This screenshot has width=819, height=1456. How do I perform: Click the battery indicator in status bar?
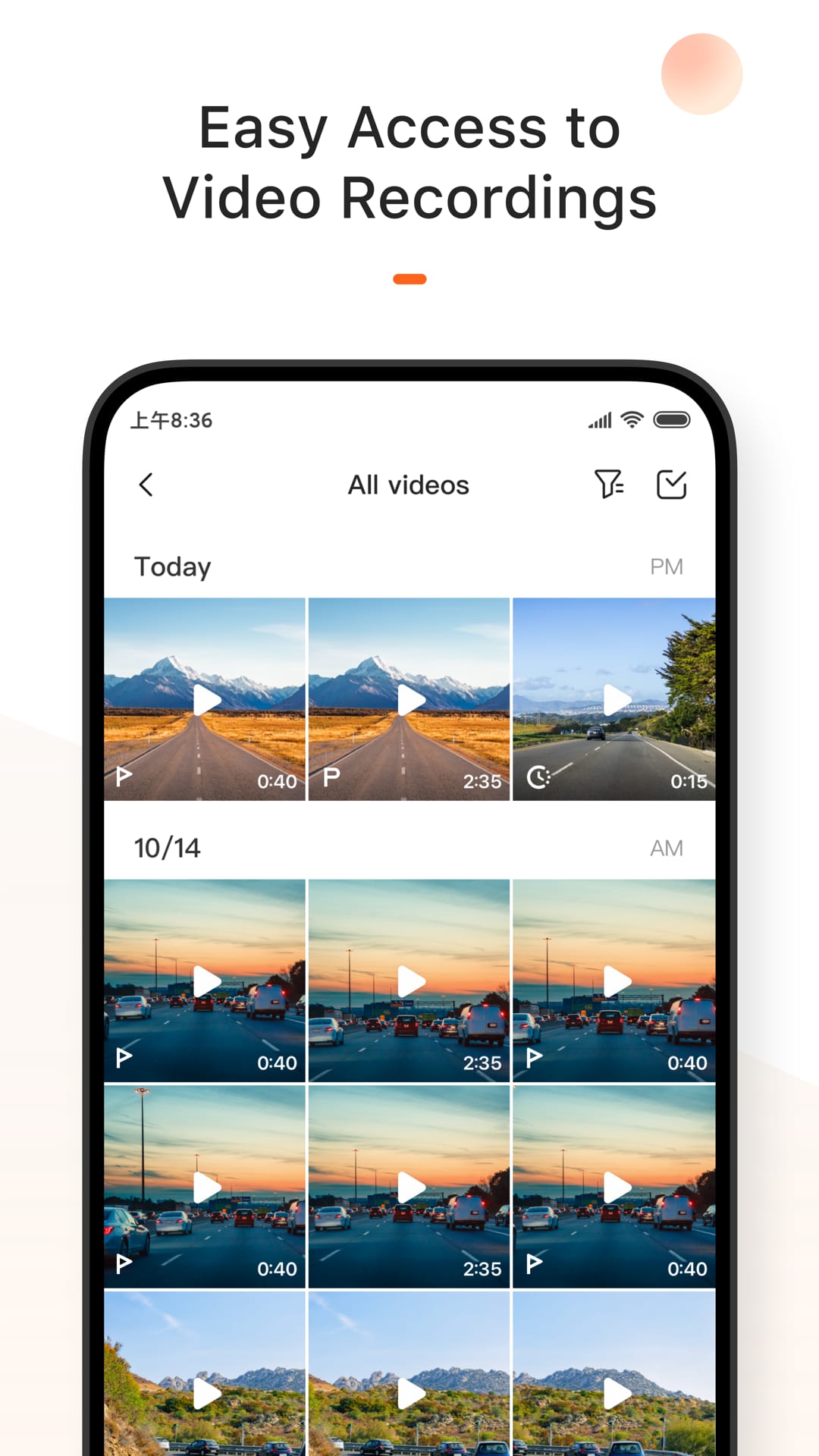[x=673, y=419]
